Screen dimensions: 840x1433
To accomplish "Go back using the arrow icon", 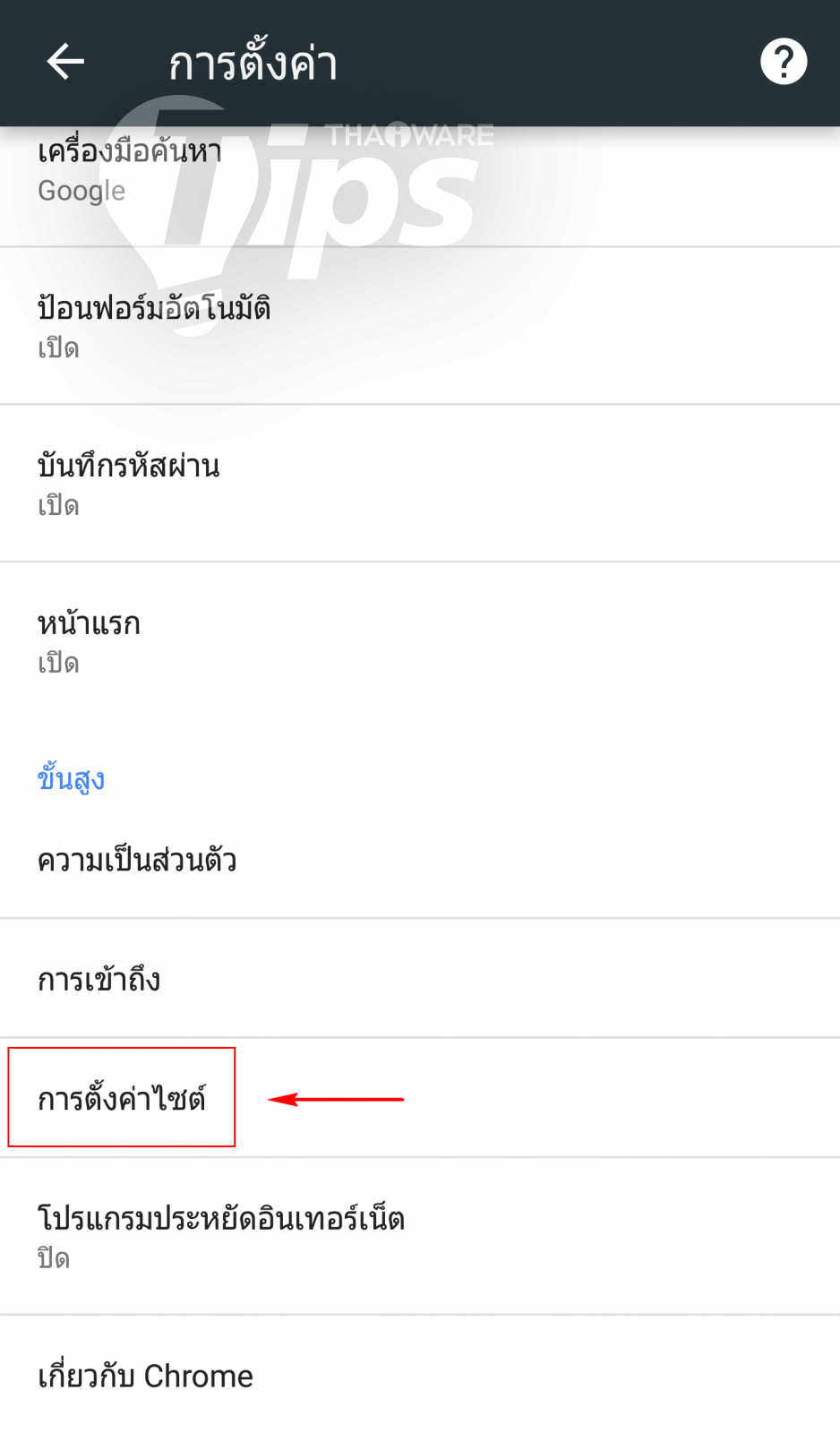I will 65,63.
